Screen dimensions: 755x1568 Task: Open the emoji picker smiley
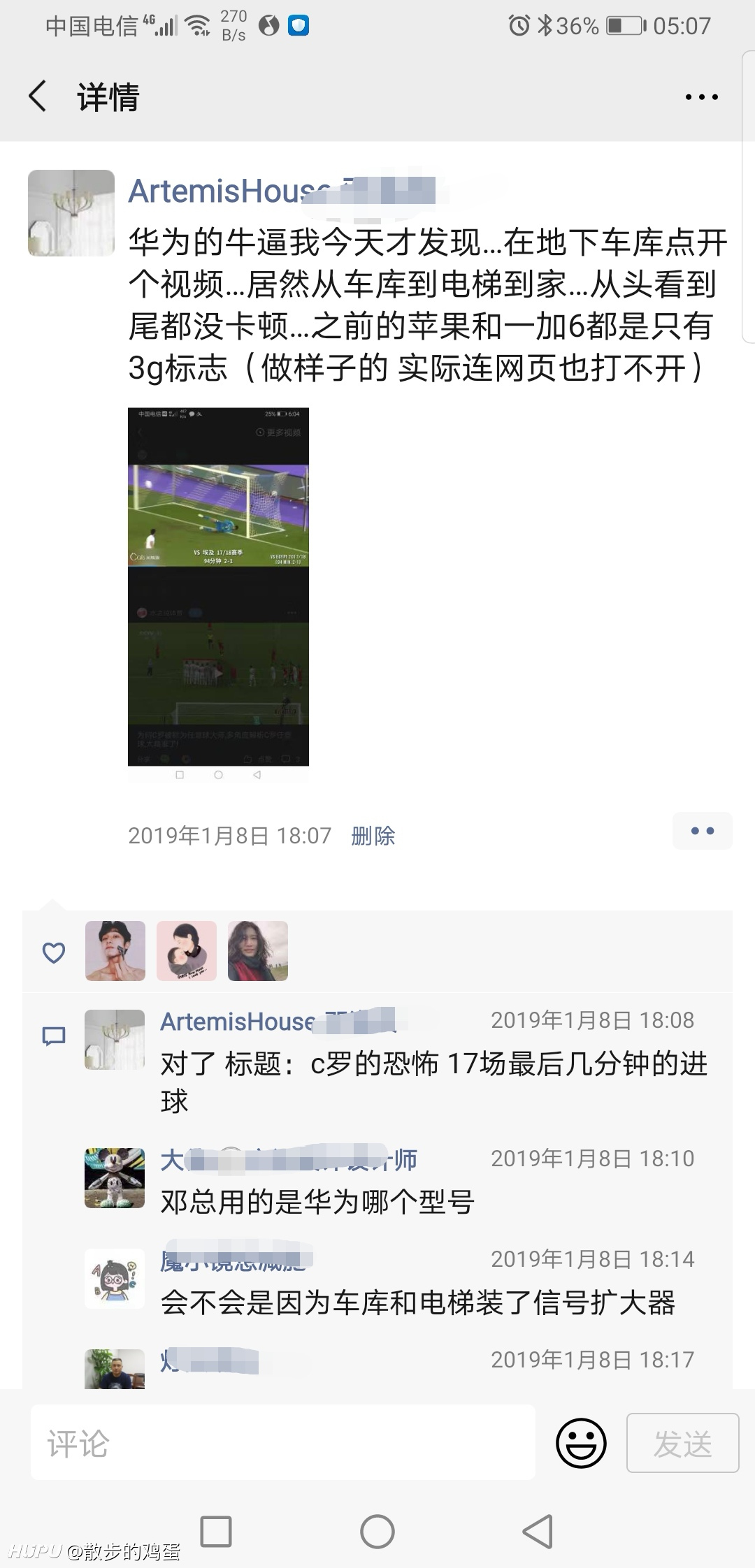581,1443
